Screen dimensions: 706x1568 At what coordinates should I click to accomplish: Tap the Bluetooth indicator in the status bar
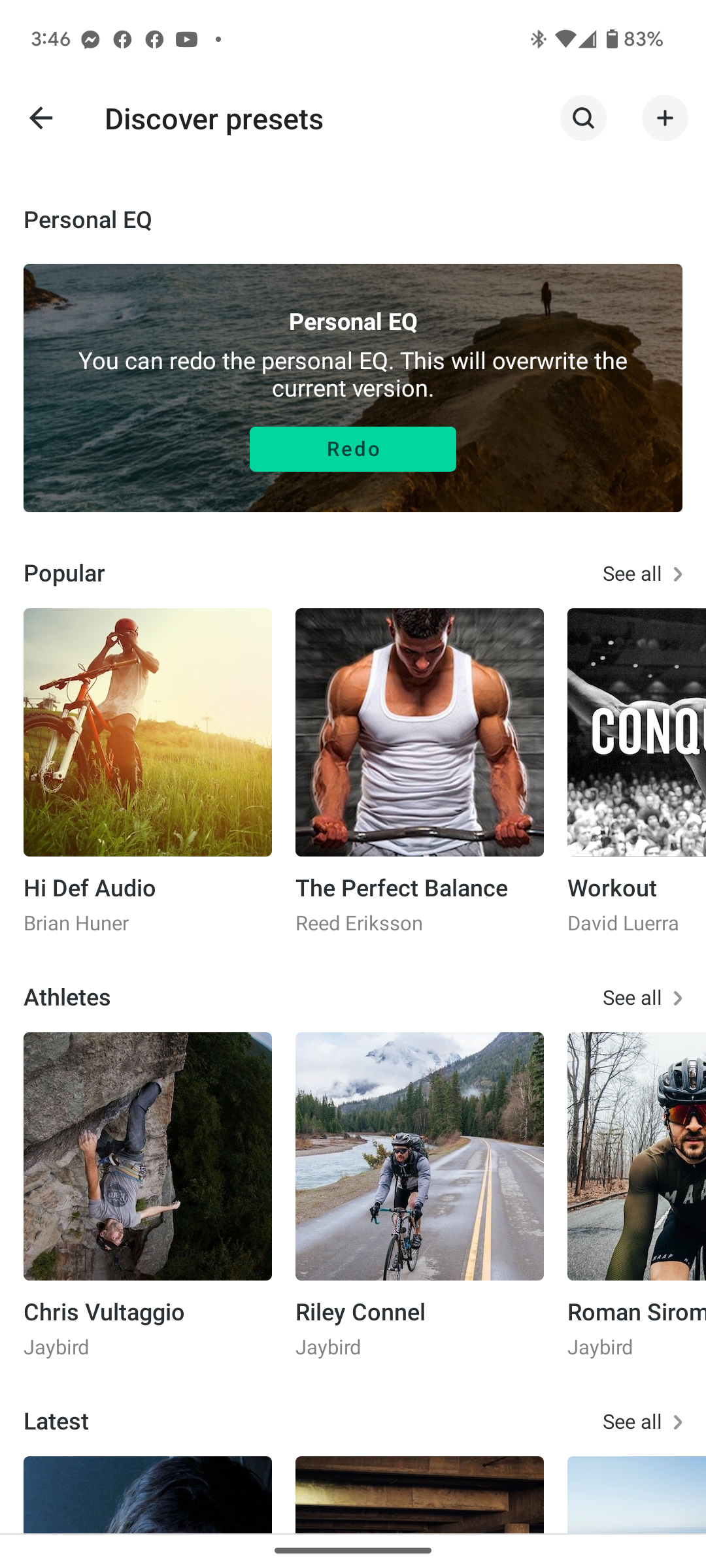point(538,39)
